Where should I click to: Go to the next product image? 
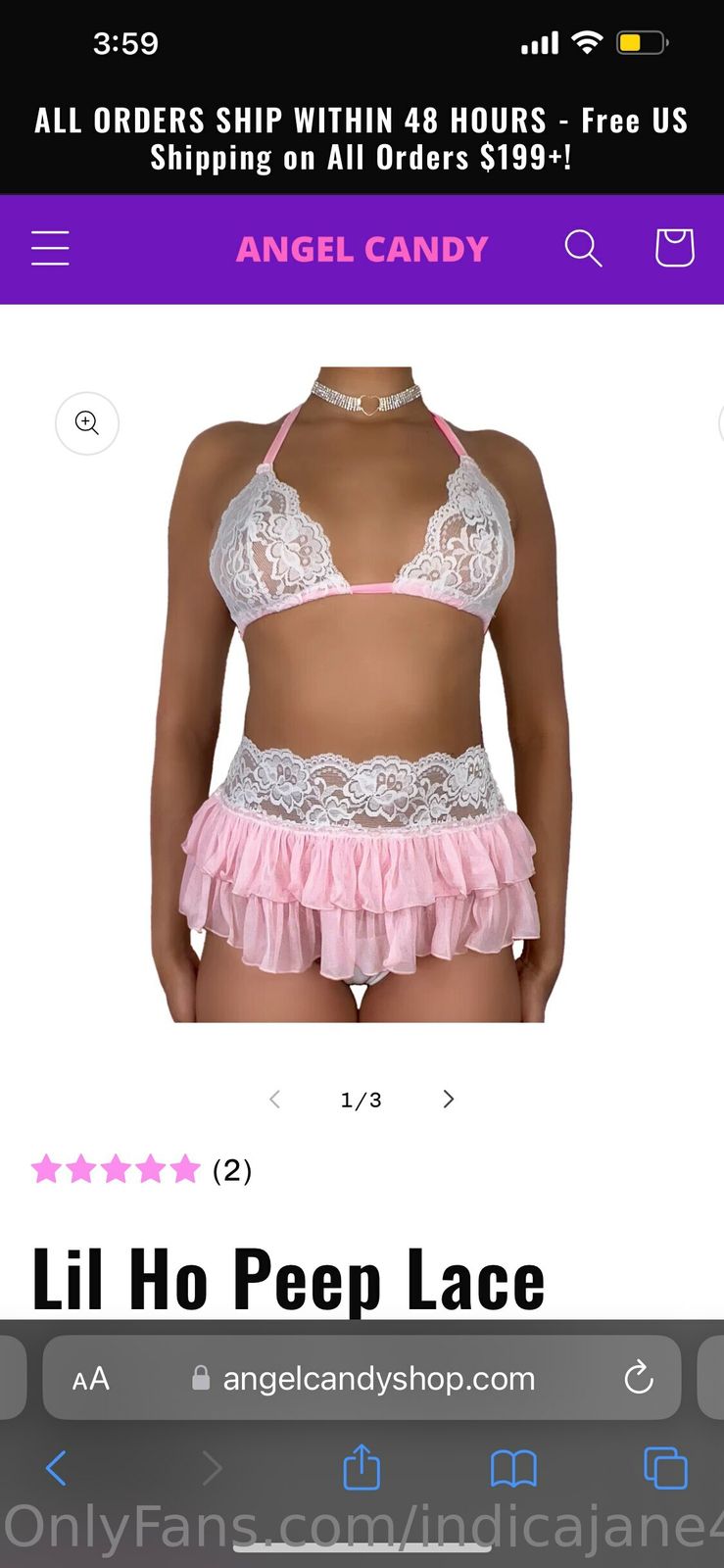click(449, 1100)
